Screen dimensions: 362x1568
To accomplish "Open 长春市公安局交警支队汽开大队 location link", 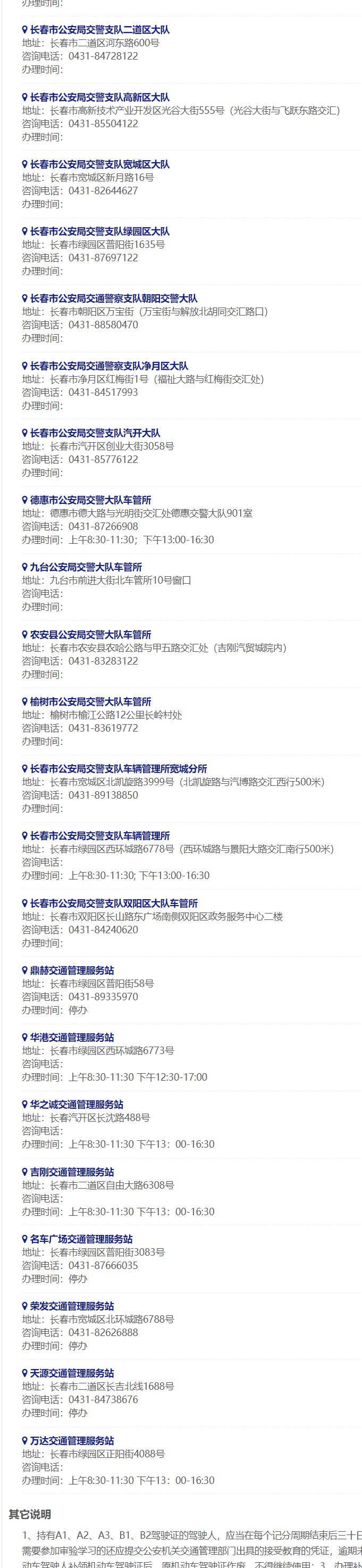I will [x=95, y=433].
